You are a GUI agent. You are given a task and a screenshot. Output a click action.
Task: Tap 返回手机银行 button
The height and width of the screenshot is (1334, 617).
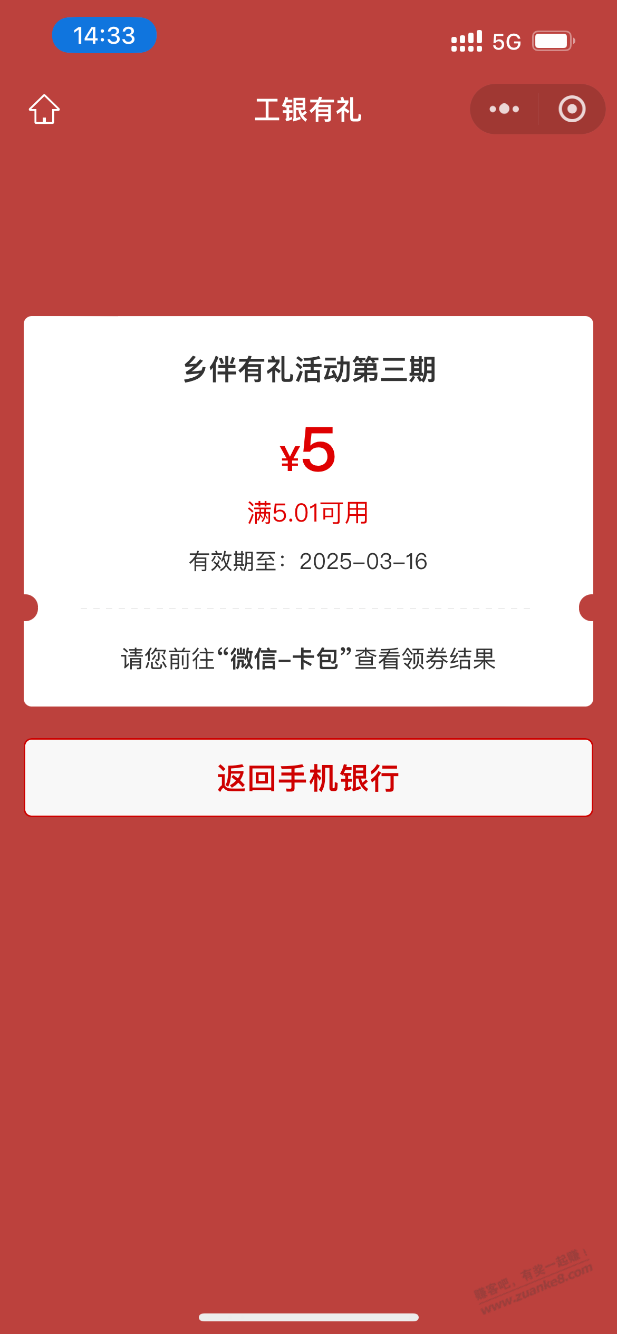tap(308, 778)
